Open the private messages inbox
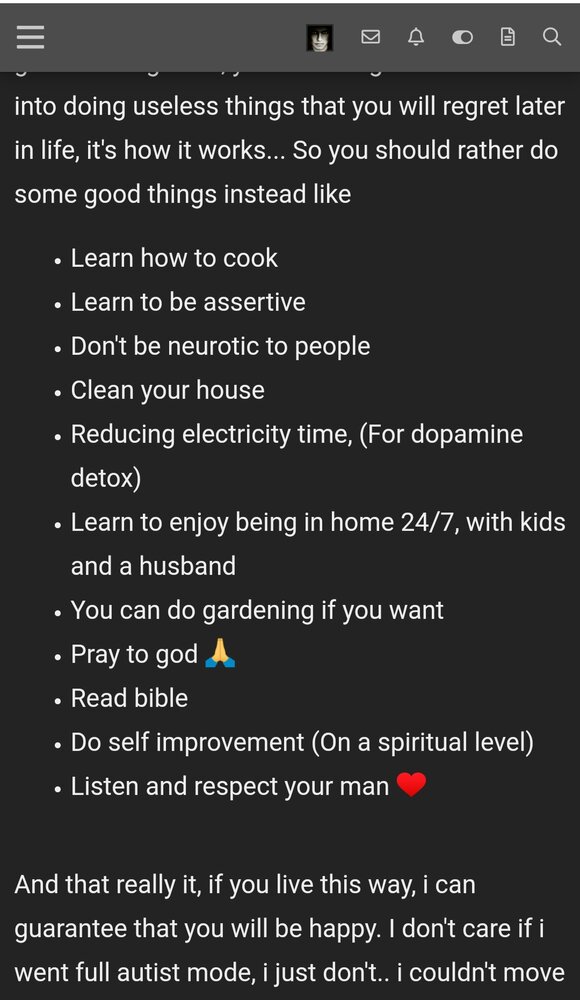 (371, 37)
